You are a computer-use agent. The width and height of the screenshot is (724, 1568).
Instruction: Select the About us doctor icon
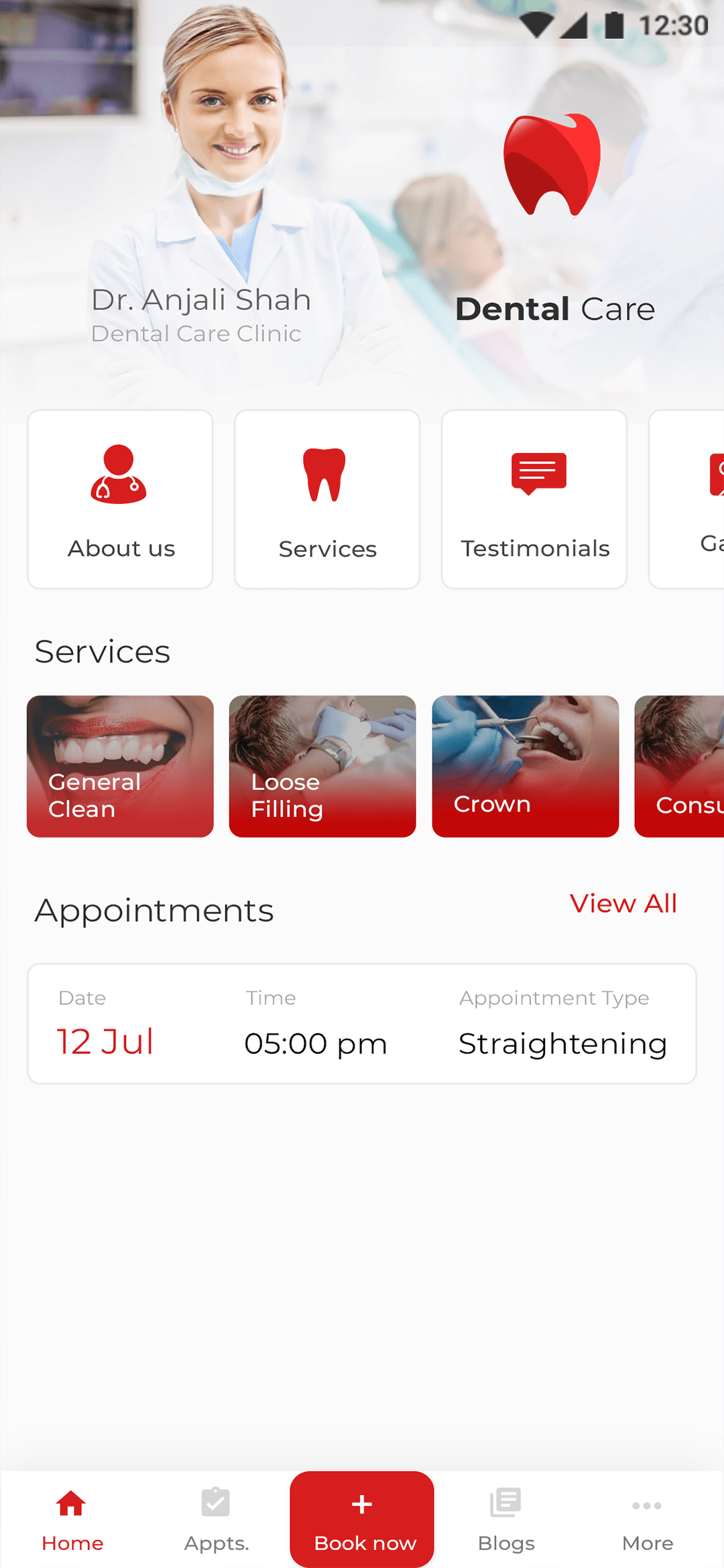click(x=119, y=474)
